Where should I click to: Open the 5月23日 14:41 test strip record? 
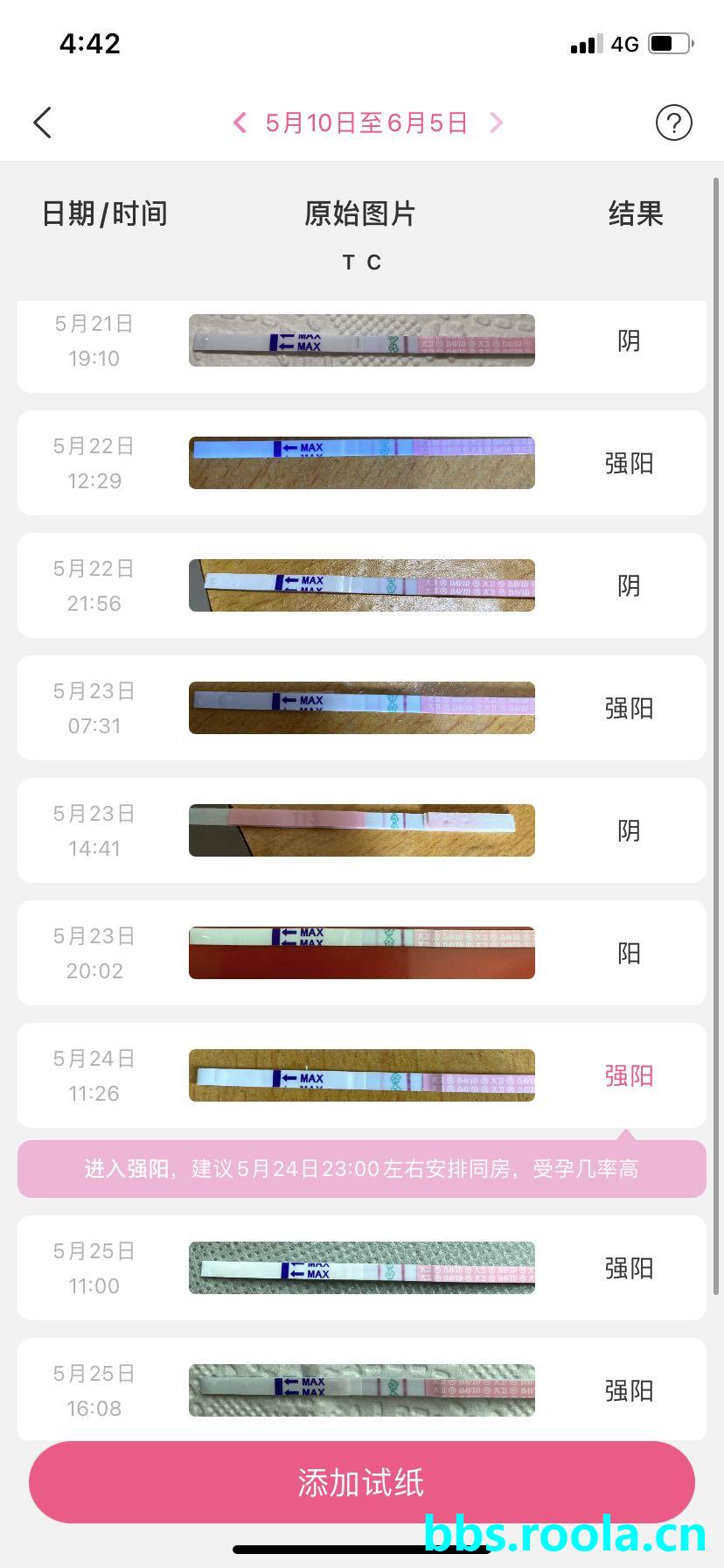click(x=361, y=830)
